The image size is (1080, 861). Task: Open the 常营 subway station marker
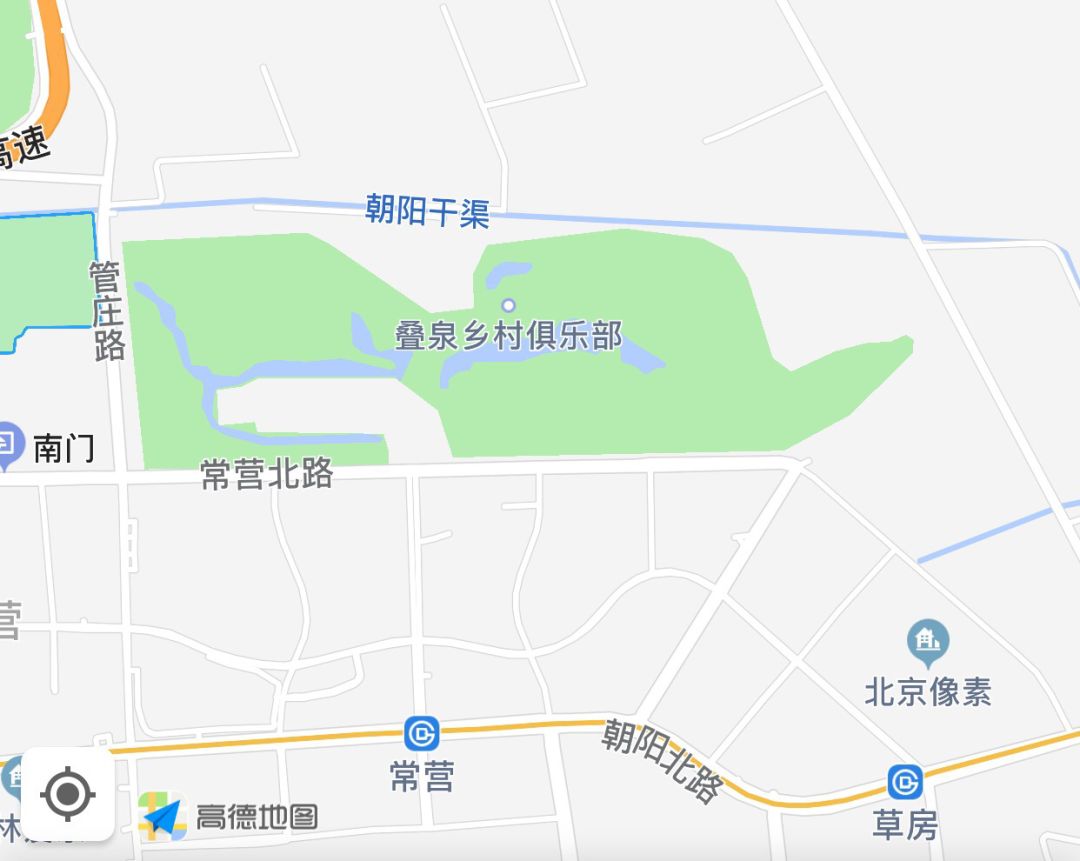pos(422,734)
